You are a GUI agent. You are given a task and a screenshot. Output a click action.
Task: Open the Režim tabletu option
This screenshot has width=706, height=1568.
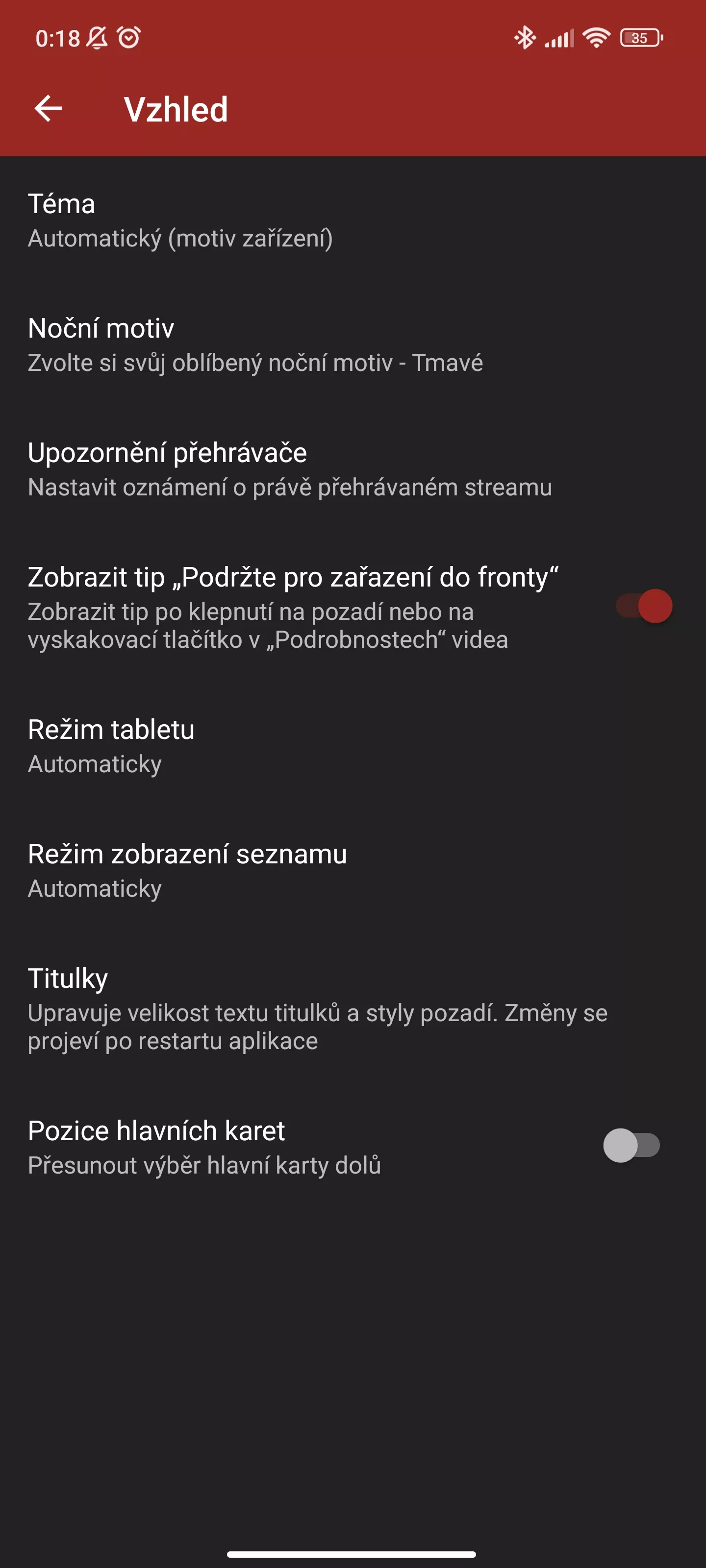tap(353, 746)
